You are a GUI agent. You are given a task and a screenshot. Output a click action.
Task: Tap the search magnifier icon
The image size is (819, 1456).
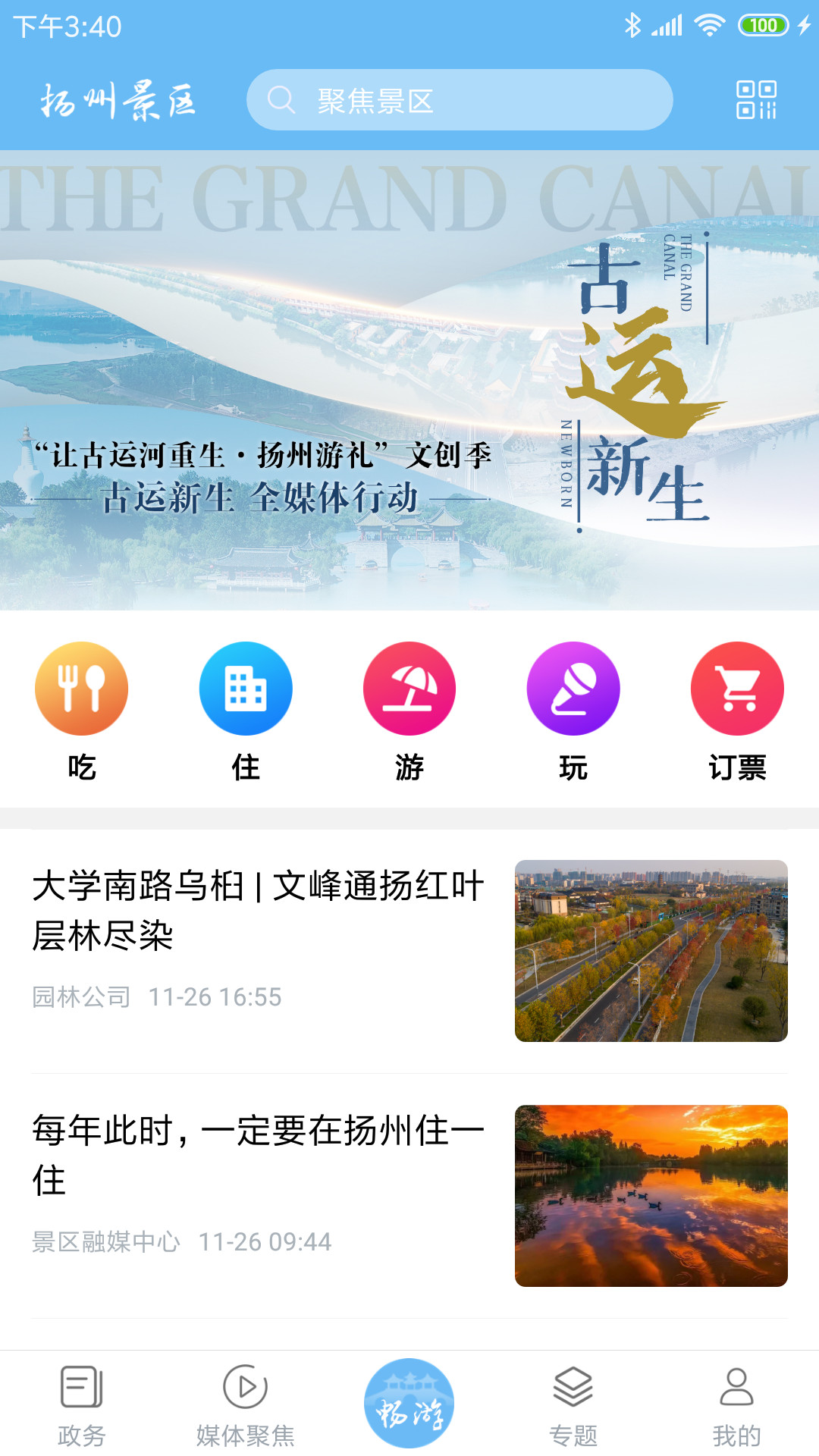pyautogui.click(x=281, y=99)
